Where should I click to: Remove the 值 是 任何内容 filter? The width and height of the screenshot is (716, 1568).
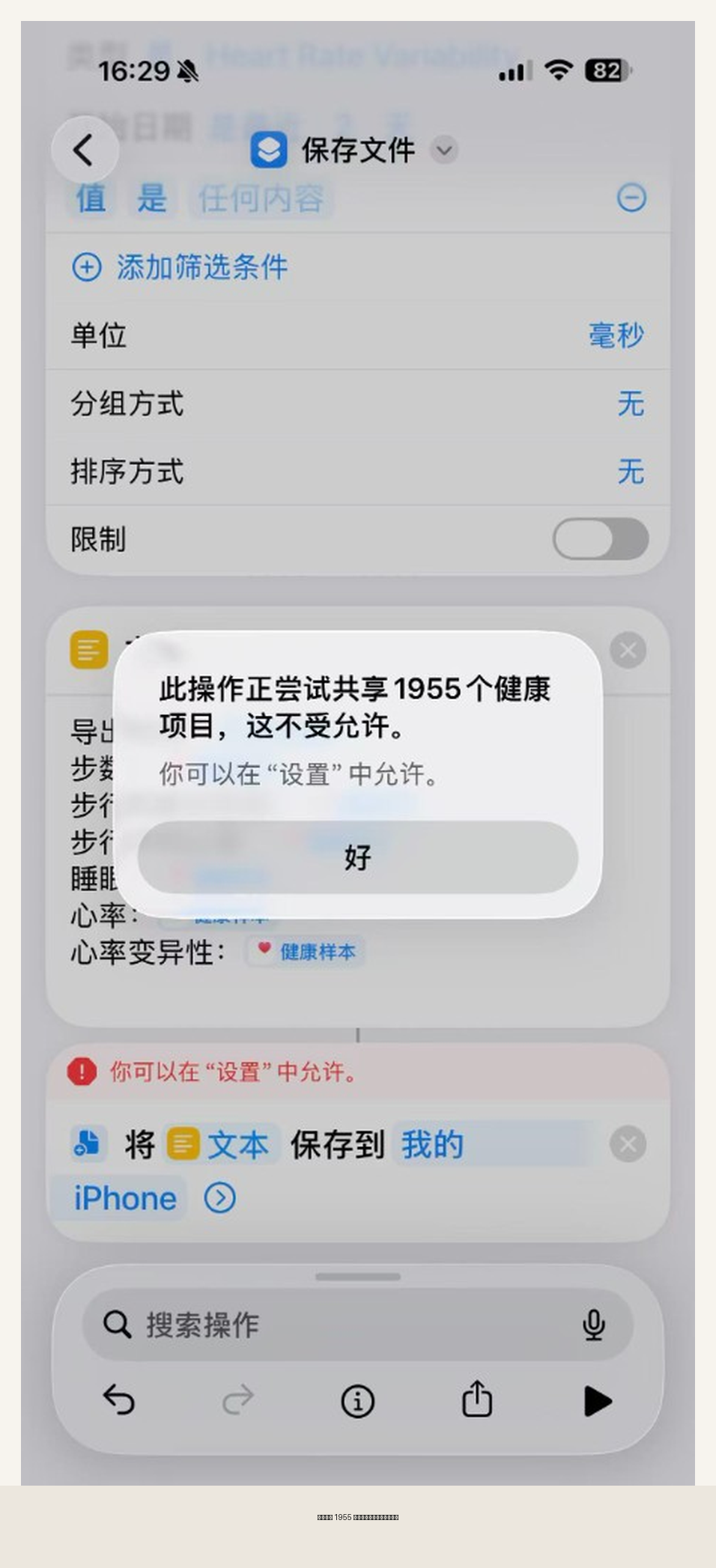631,198
